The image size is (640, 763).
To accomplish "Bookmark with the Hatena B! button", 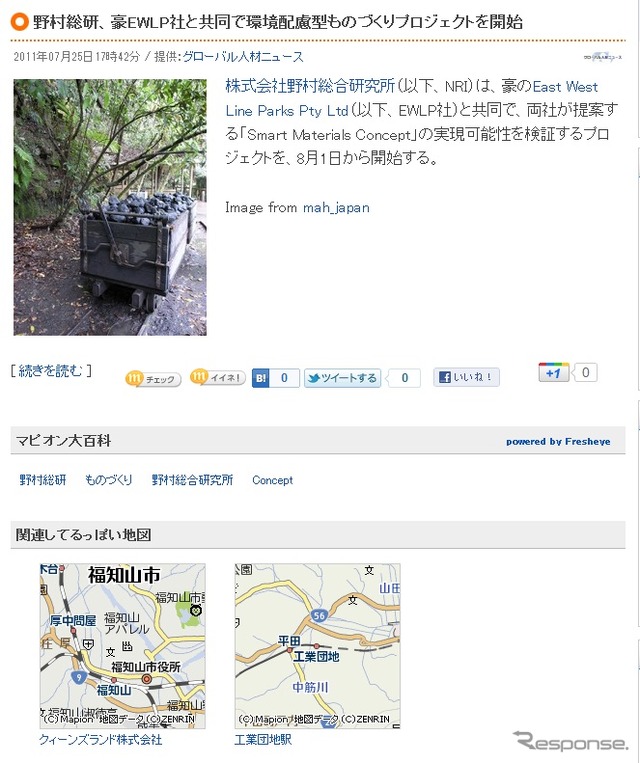I will pyautogui.click(x=262, y=378).
